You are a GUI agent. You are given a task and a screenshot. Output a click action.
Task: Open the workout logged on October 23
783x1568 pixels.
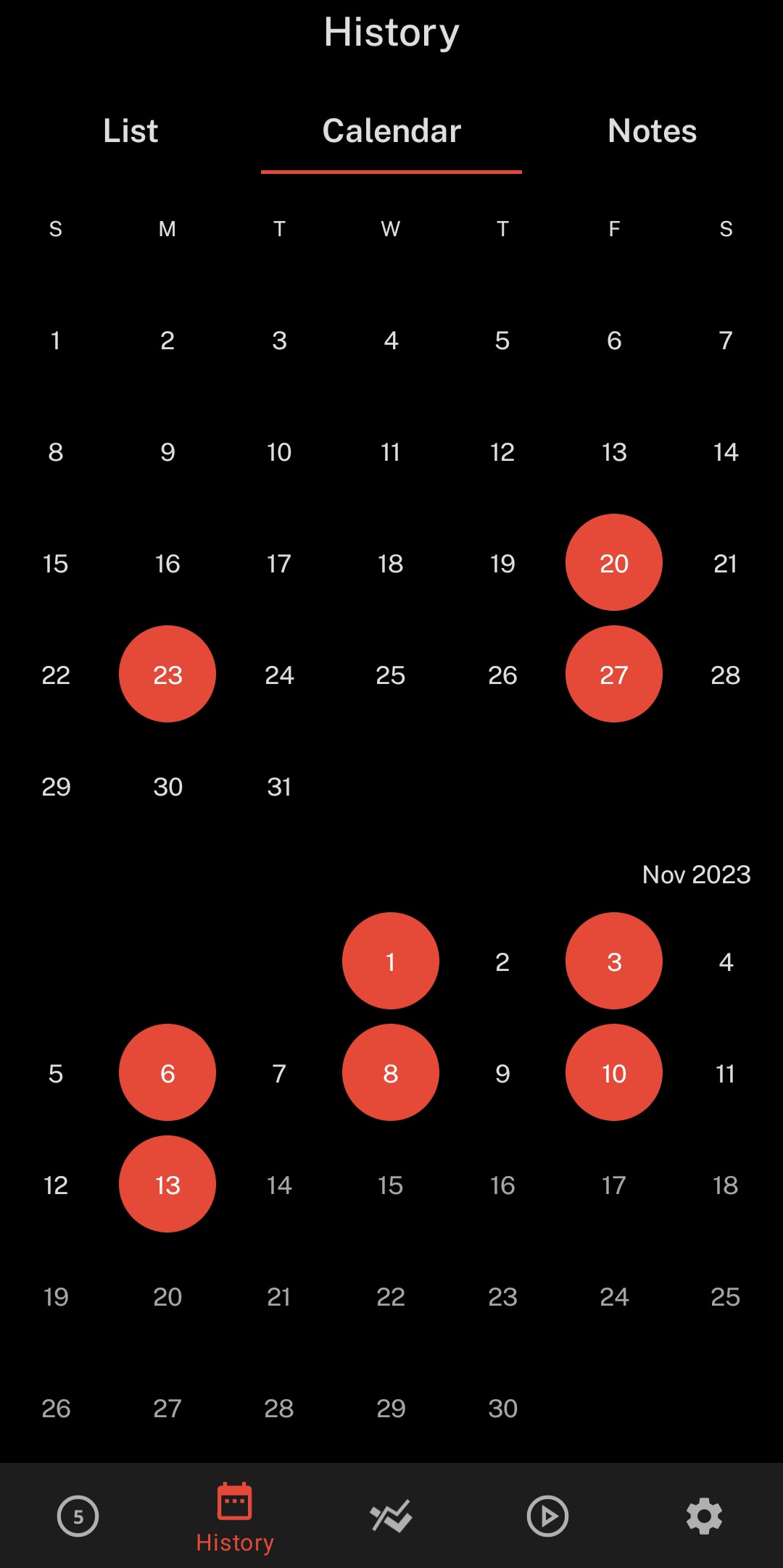click(x=167, y=674)
